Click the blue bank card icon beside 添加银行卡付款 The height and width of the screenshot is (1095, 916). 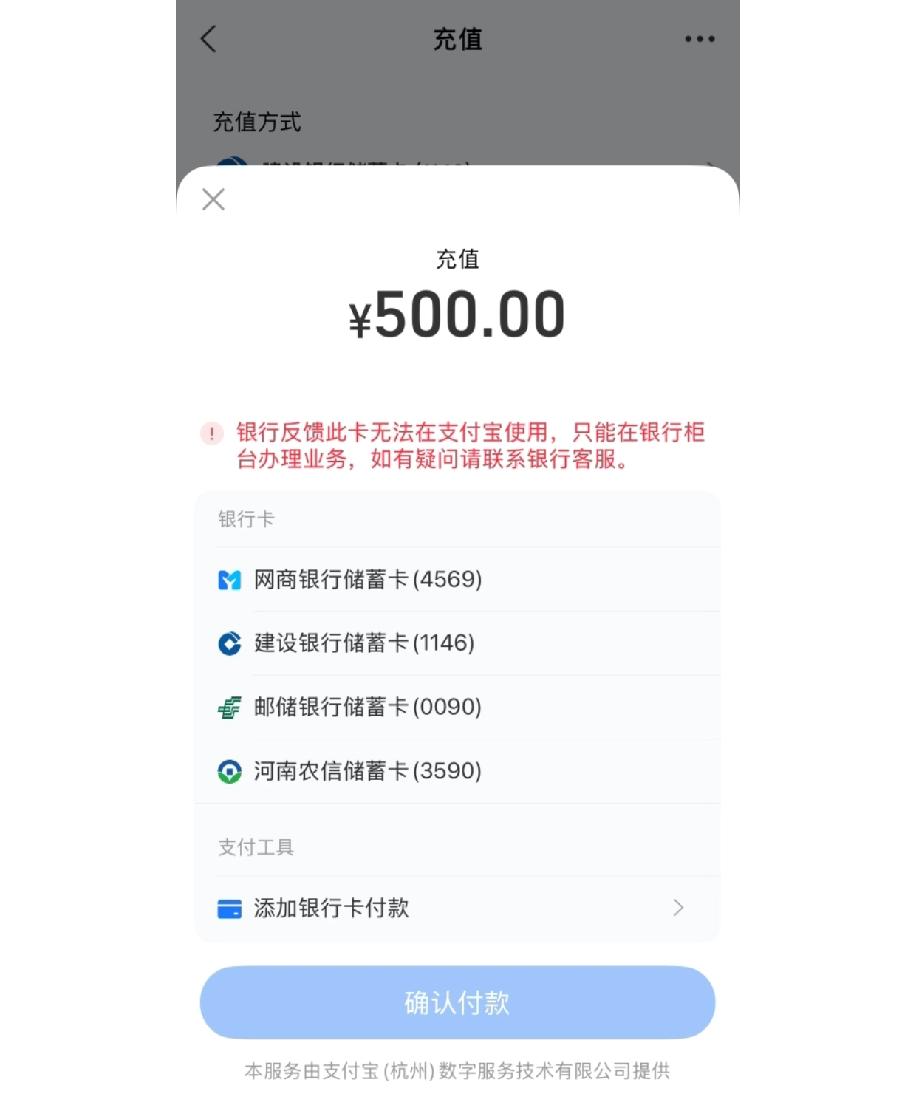point(230,908)
